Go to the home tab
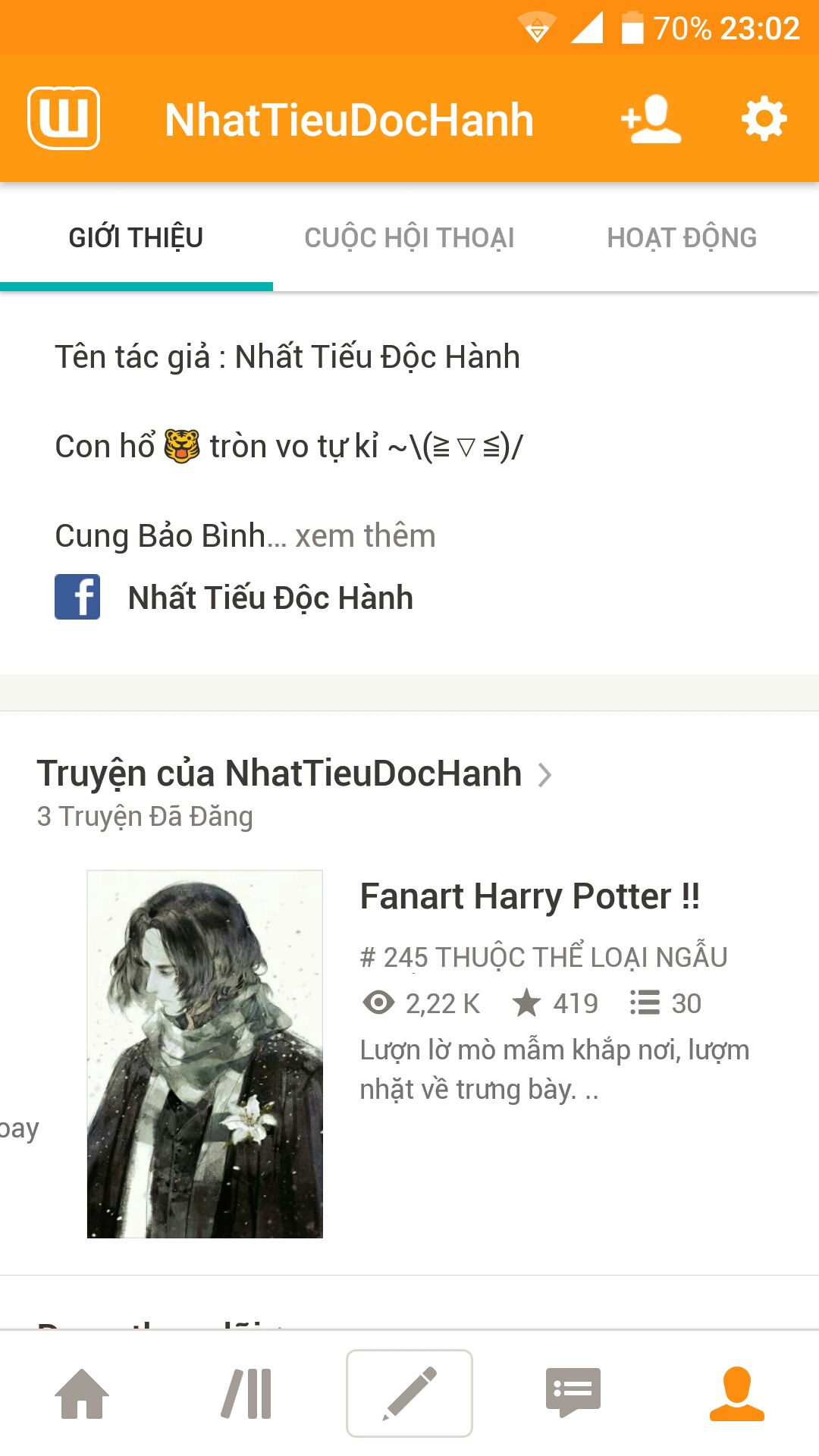 click(x=82, y=1394)
